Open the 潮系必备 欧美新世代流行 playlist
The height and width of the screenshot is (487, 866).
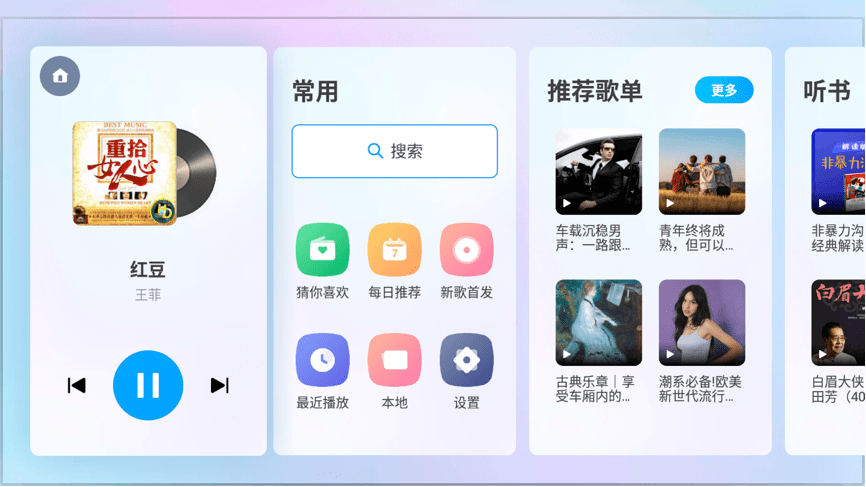click(x=702, y=323)
